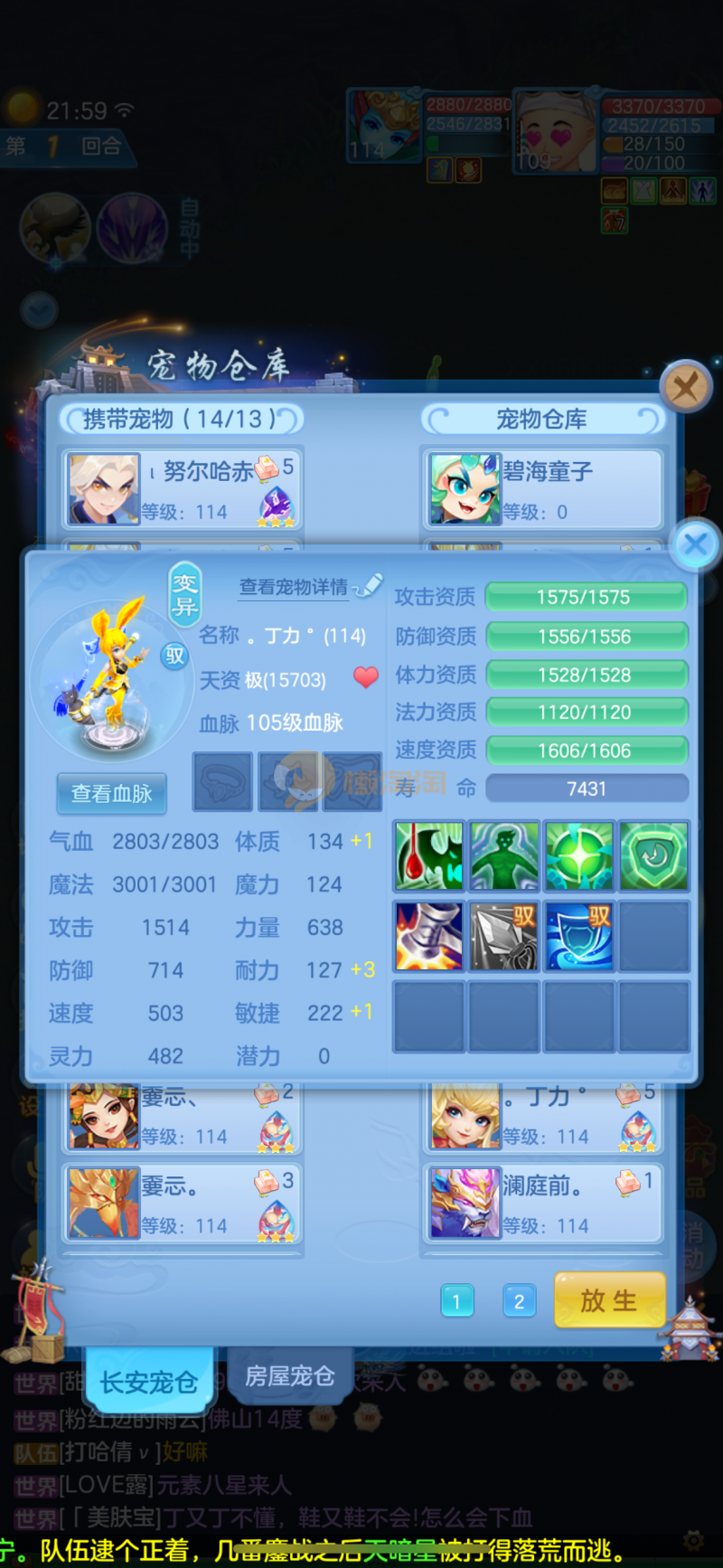Tap the 查看血脉 button
This screenshot has height=1568, width=723.
111,793
